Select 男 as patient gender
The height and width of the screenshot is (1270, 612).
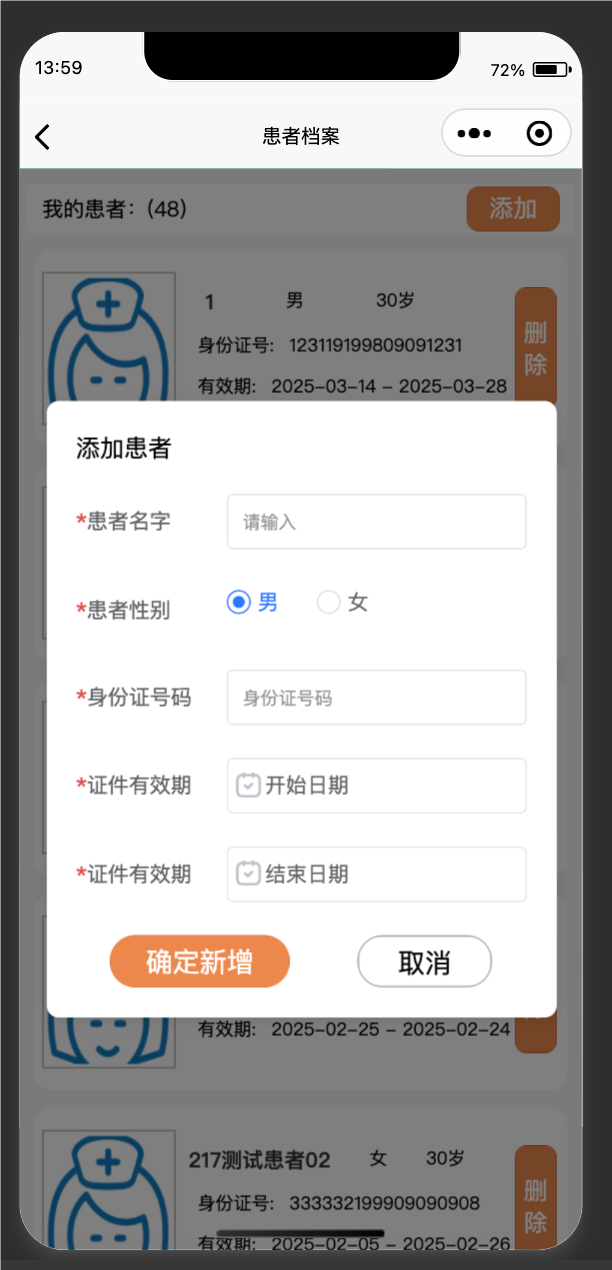pyautogui.click(x=239, y=602)
